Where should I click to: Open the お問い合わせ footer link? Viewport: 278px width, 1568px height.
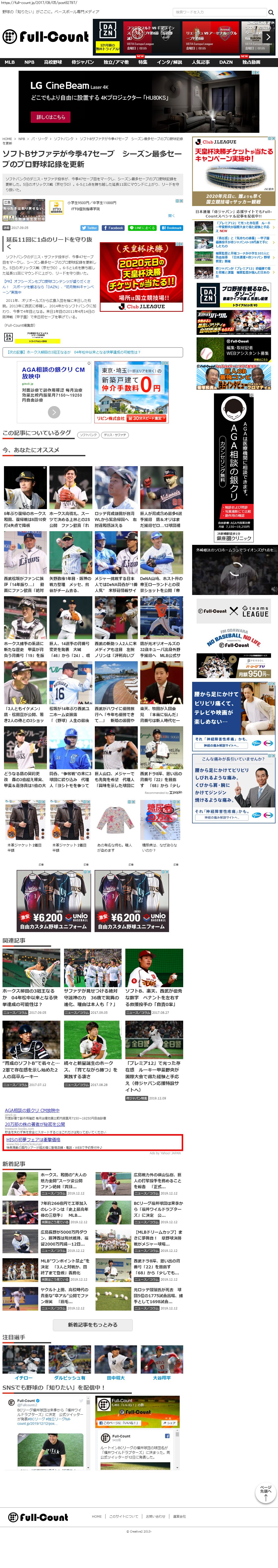(x=155, y=1516)
